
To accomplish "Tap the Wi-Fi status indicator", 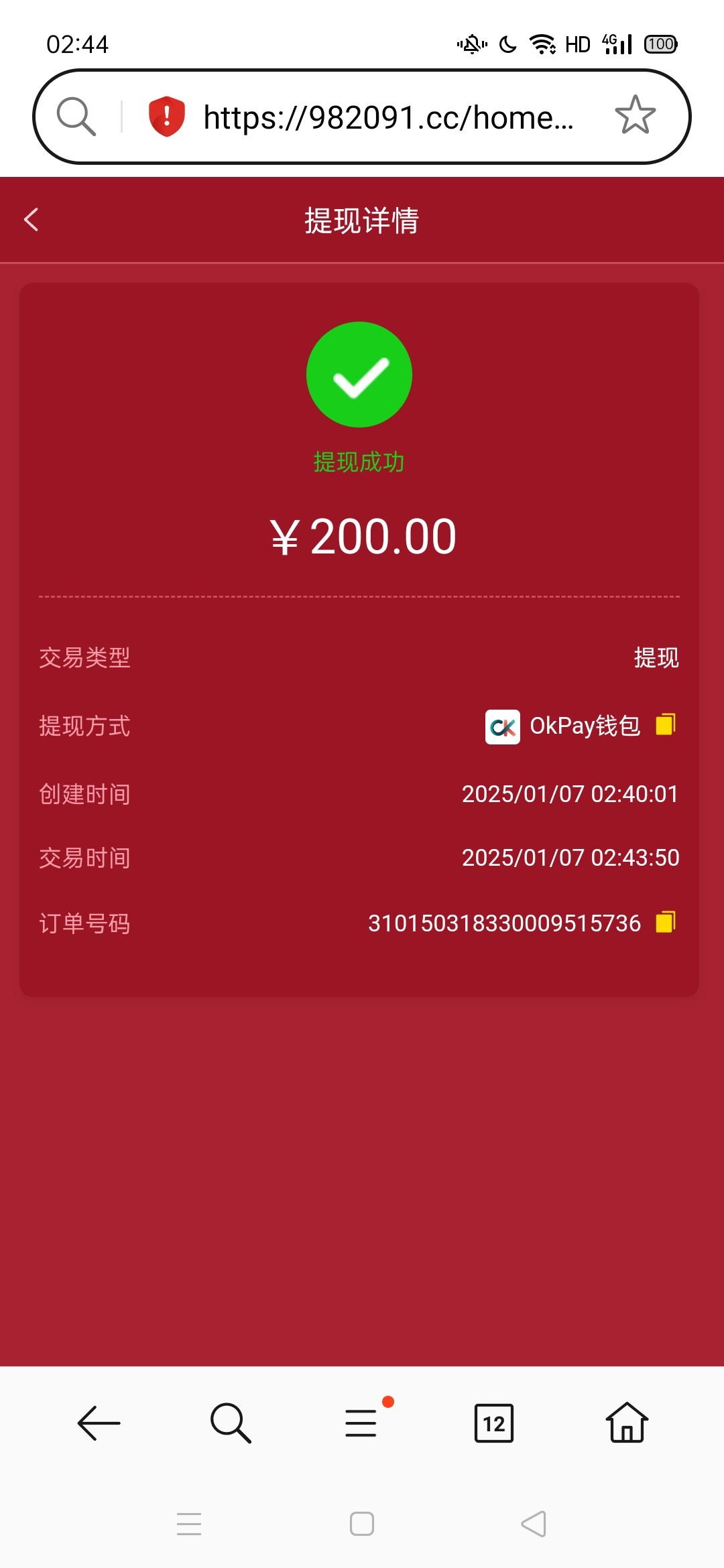I will click(x=542, y=43).
